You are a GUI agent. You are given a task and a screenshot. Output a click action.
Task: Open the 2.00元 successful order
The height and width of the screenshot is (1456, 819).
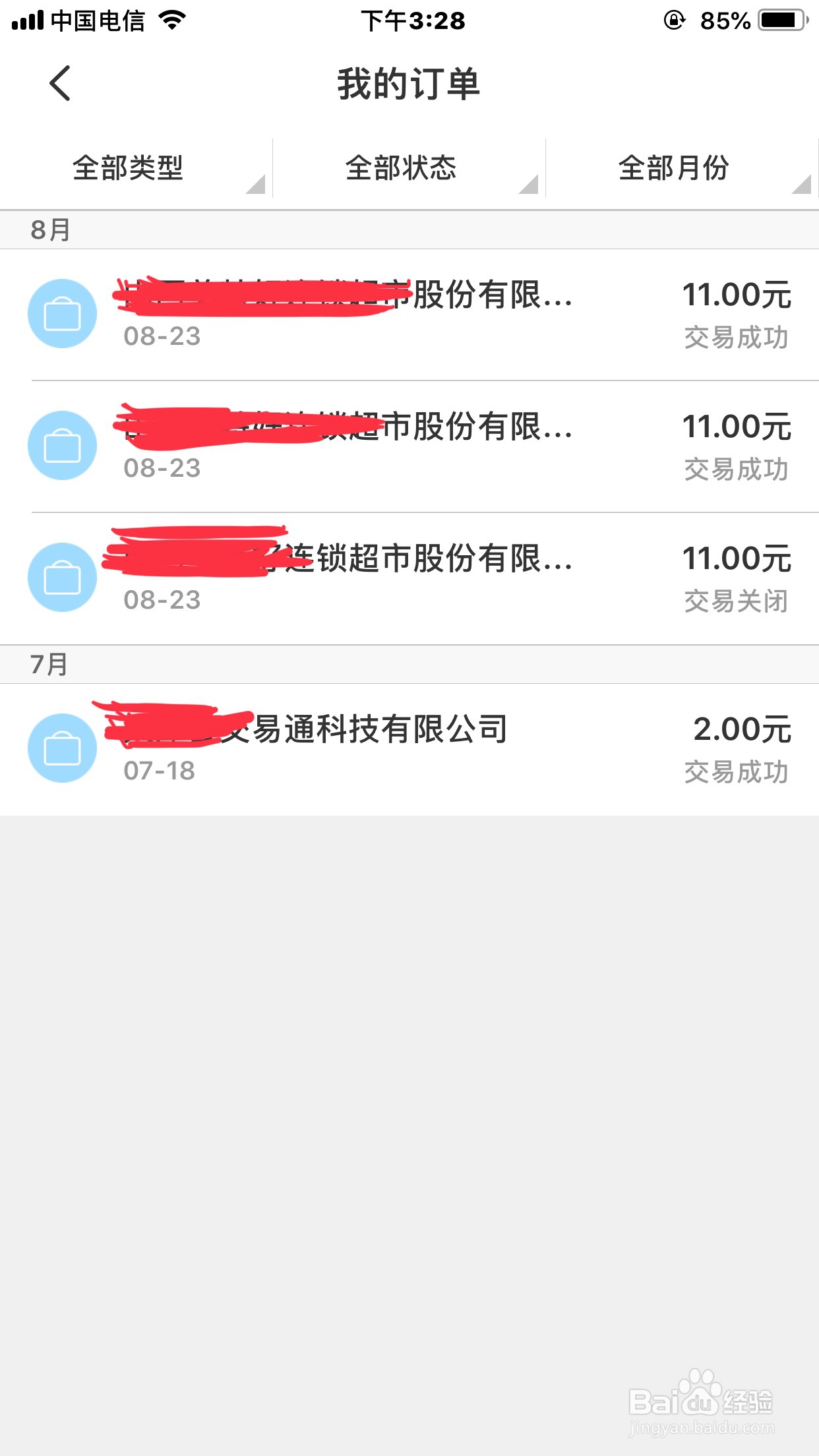pyautogui.click(x=409, y=748)
